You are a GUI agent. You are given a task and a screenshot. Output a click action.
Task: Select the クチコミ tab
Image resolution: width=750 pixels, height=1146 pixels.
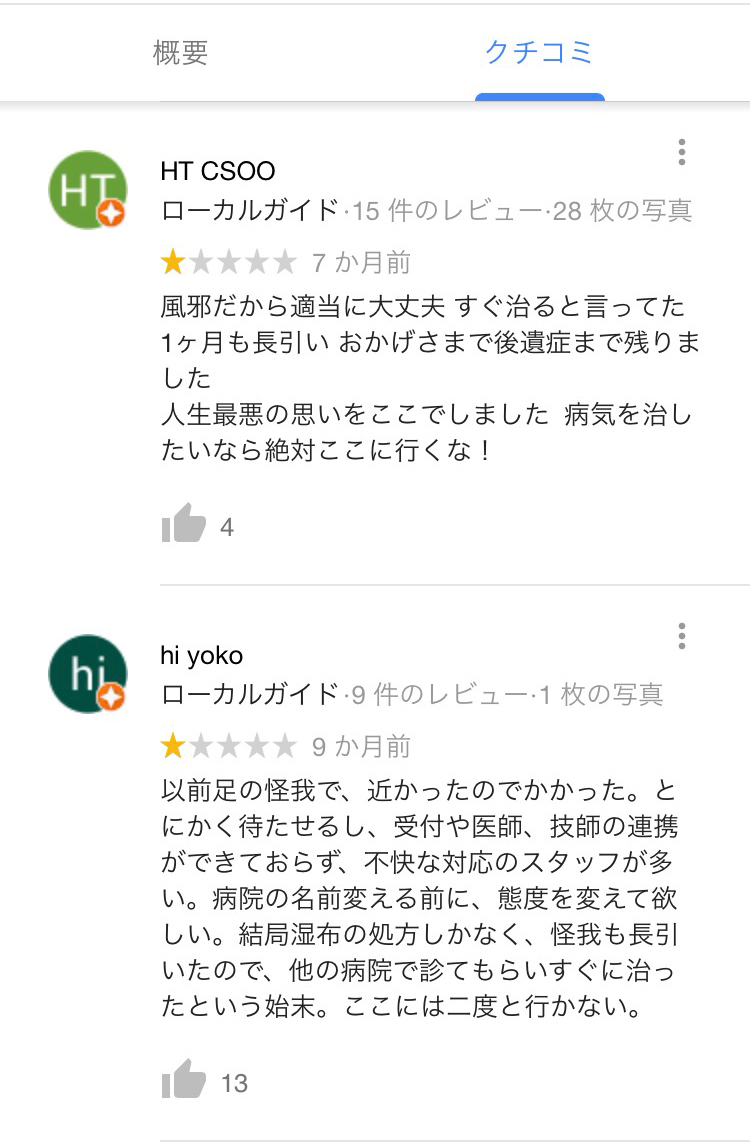(x=539, y=52)
